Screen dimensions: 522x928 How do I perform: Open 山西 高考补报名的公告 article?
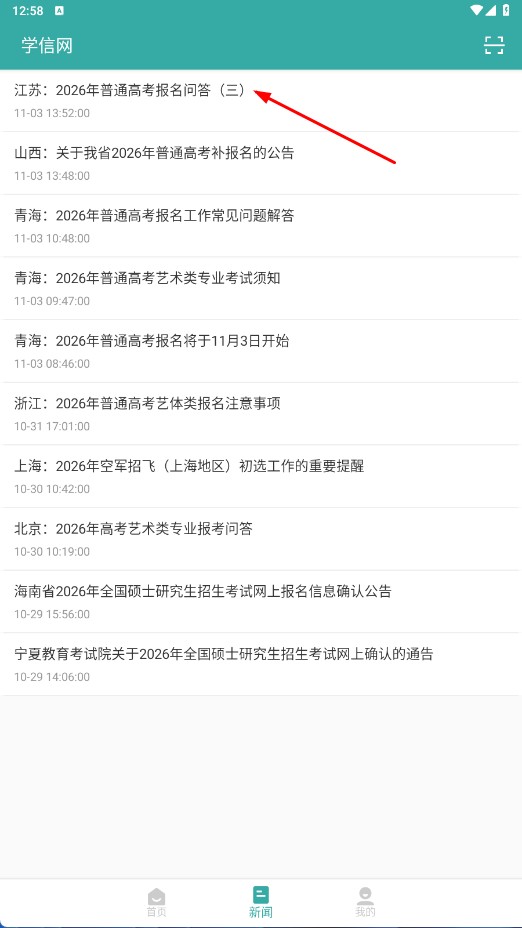coord(261,163)
